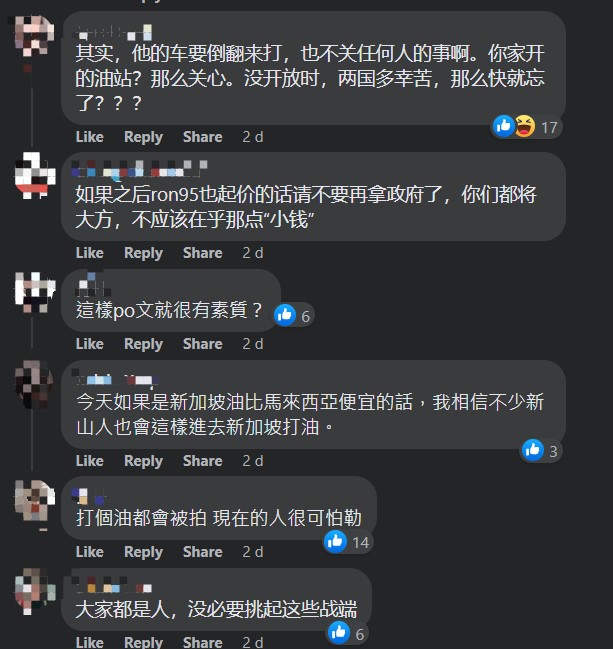Open the avatar of the 打個油都會被拍 commenter
The image size is (613, 649).
[35, 499]
